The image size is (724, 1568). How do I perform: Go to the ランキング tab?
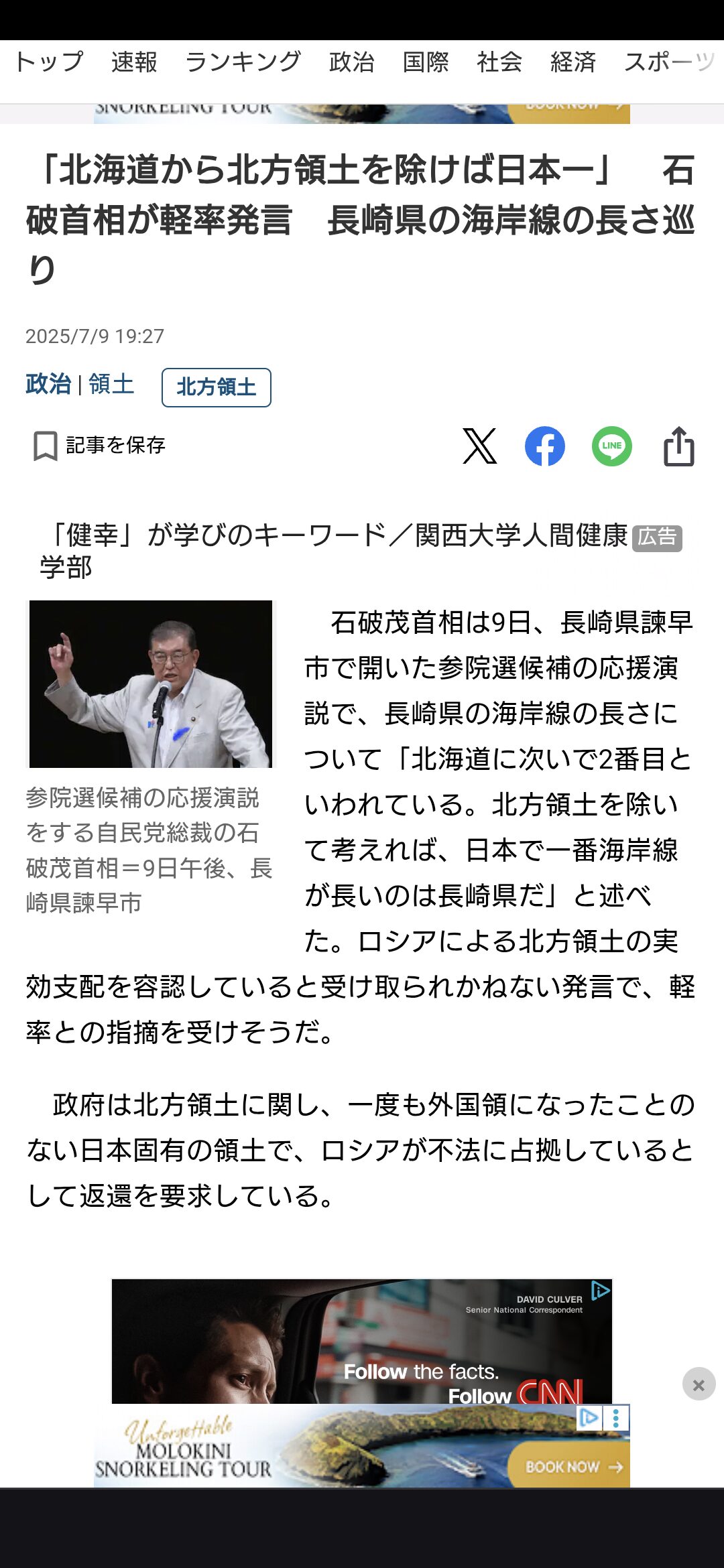pos(243,62)
